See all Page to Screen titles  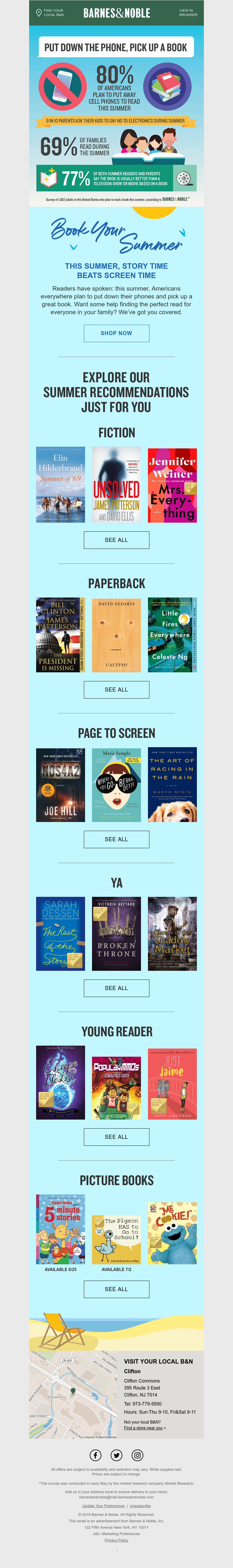coord(116,839)
